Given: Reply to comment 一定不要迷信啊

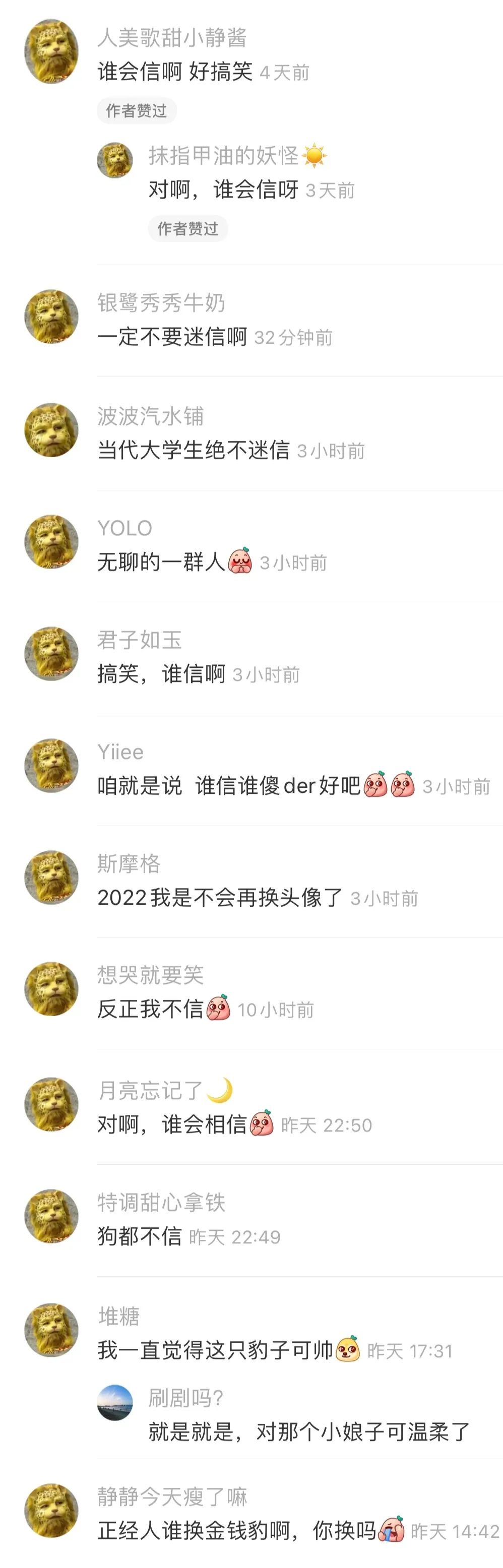Looking at the screenshot, I should coord(172,337).
